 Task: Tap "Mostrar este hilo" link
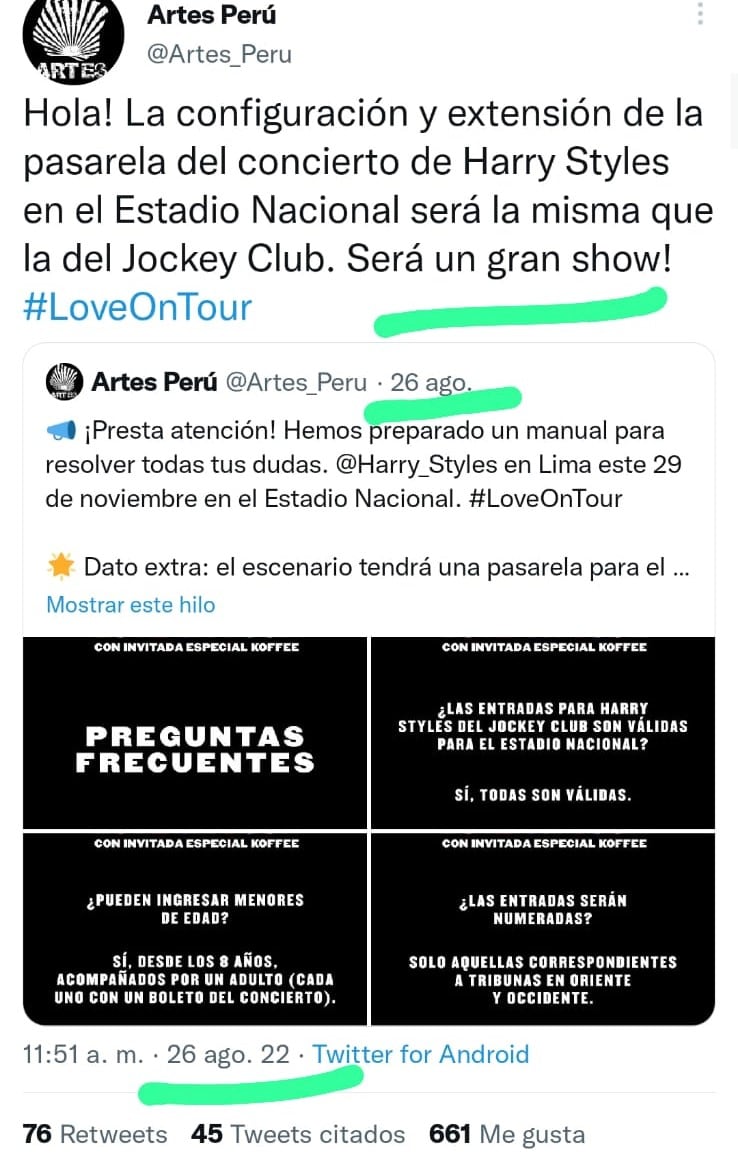tap(130, 604)
